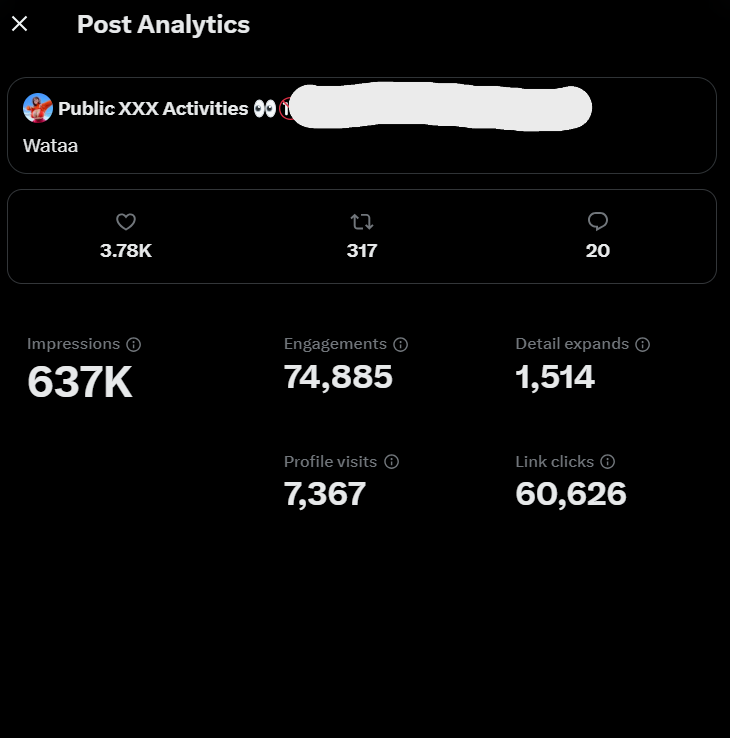This screenshot has width=730, height=738.
Task: Close the Post Analytics panel
Action: tap(19, 24)
